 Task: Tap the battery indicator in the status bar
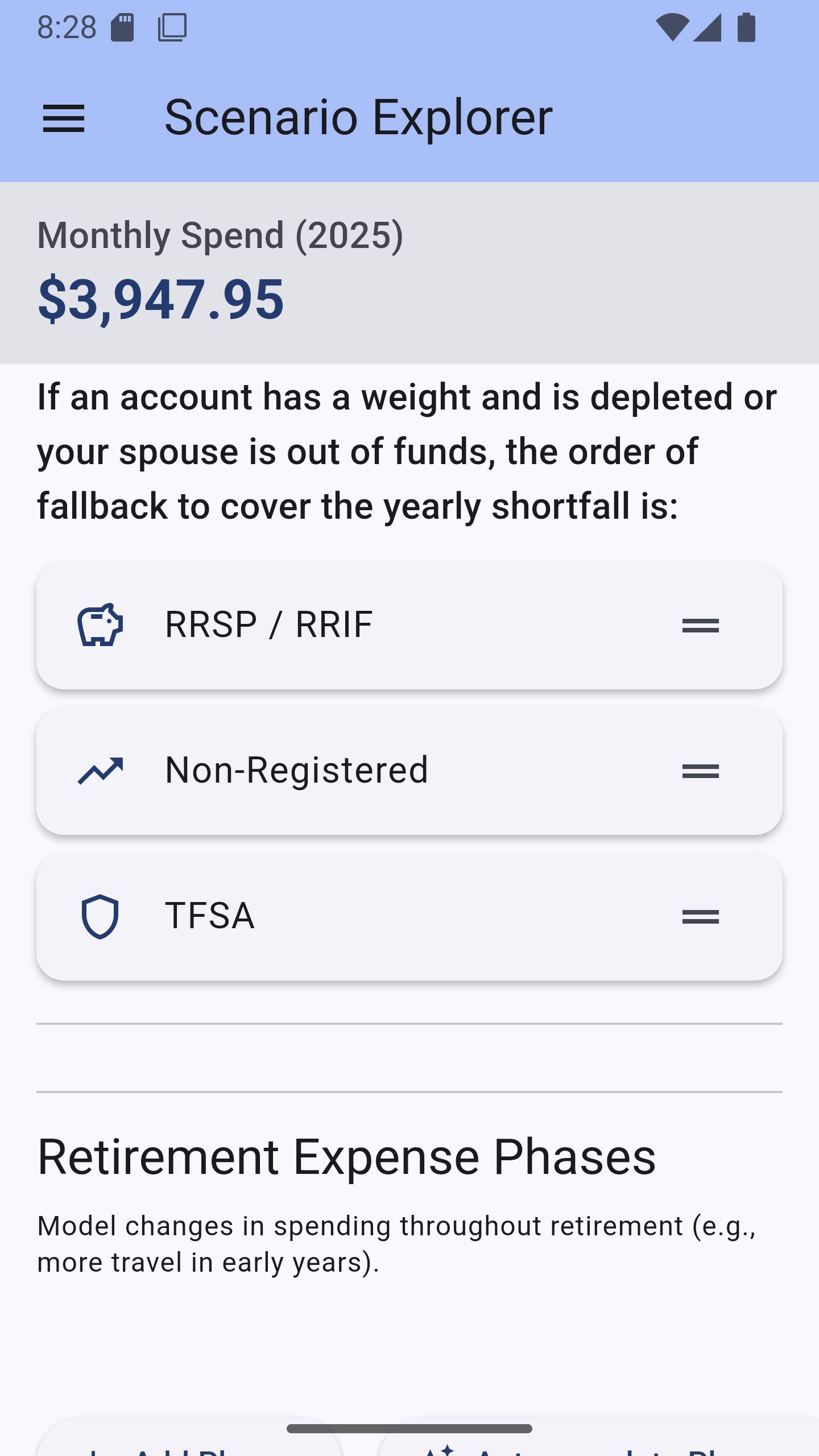pos(746,27)
